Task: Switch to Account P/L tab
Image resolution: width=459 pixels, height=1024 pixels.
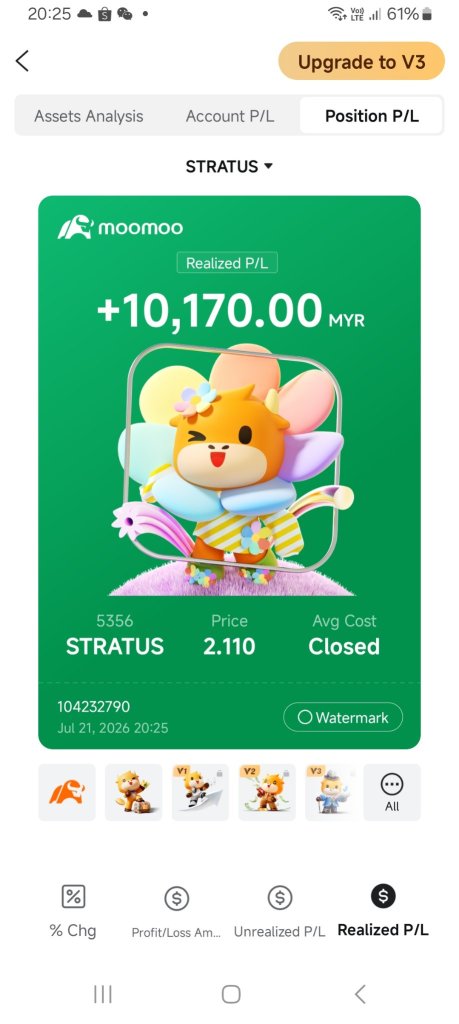Action: click(x=230, y=116)
